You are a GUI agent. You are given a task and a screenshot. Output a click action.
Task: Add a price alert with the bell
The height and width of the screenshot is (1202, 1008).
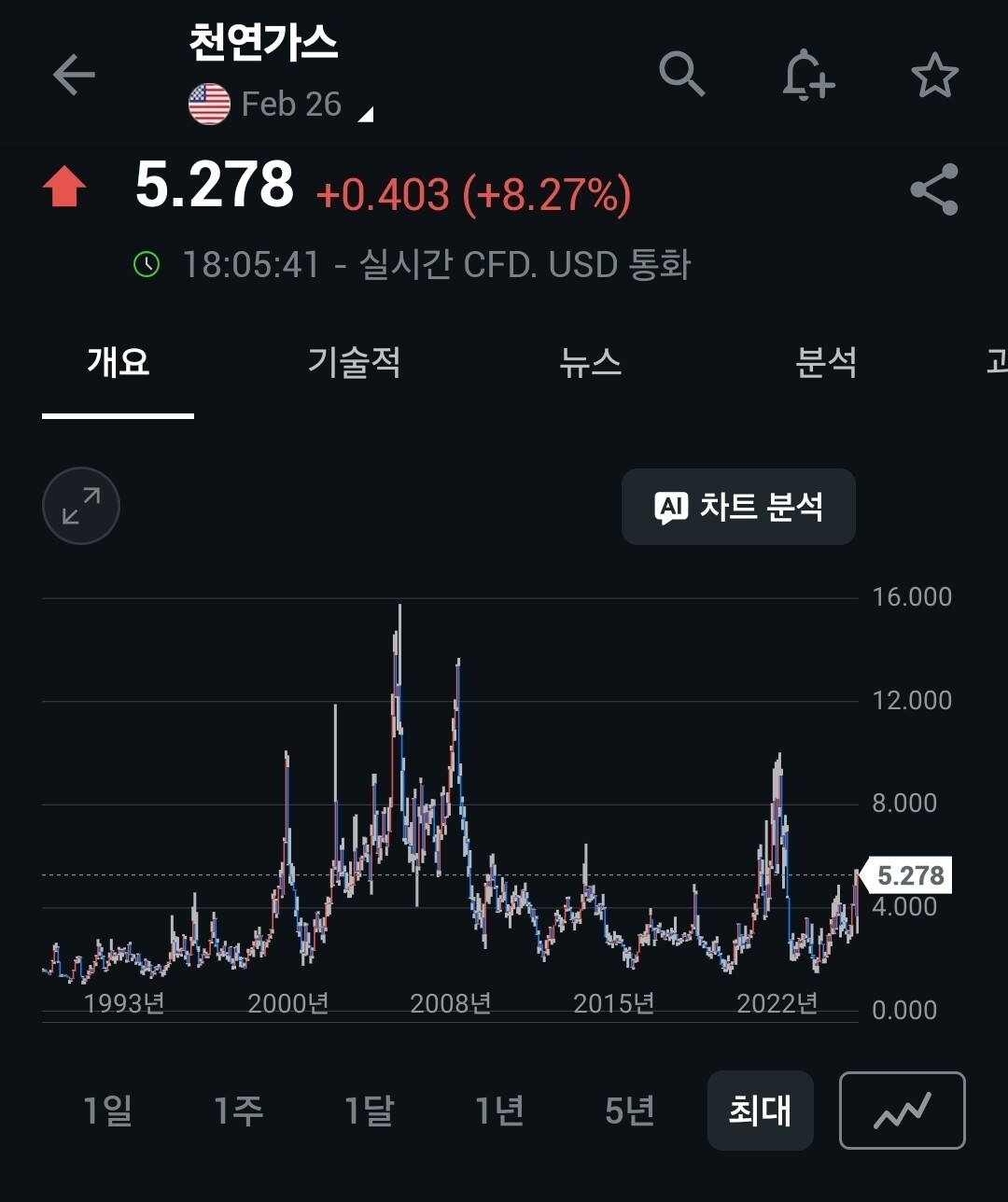coord(808,75)
